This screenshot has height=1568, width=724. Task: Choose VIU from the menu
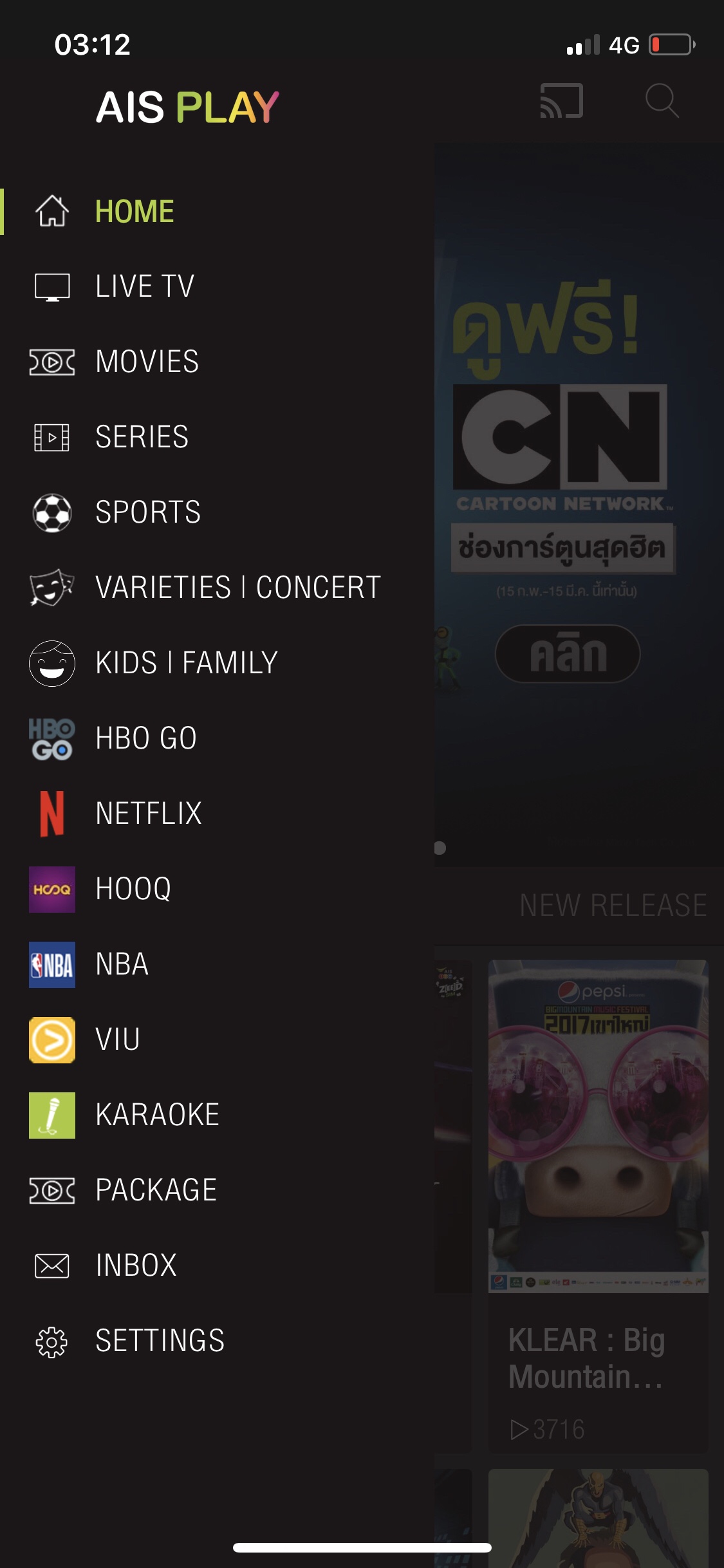click(117, 1040)
